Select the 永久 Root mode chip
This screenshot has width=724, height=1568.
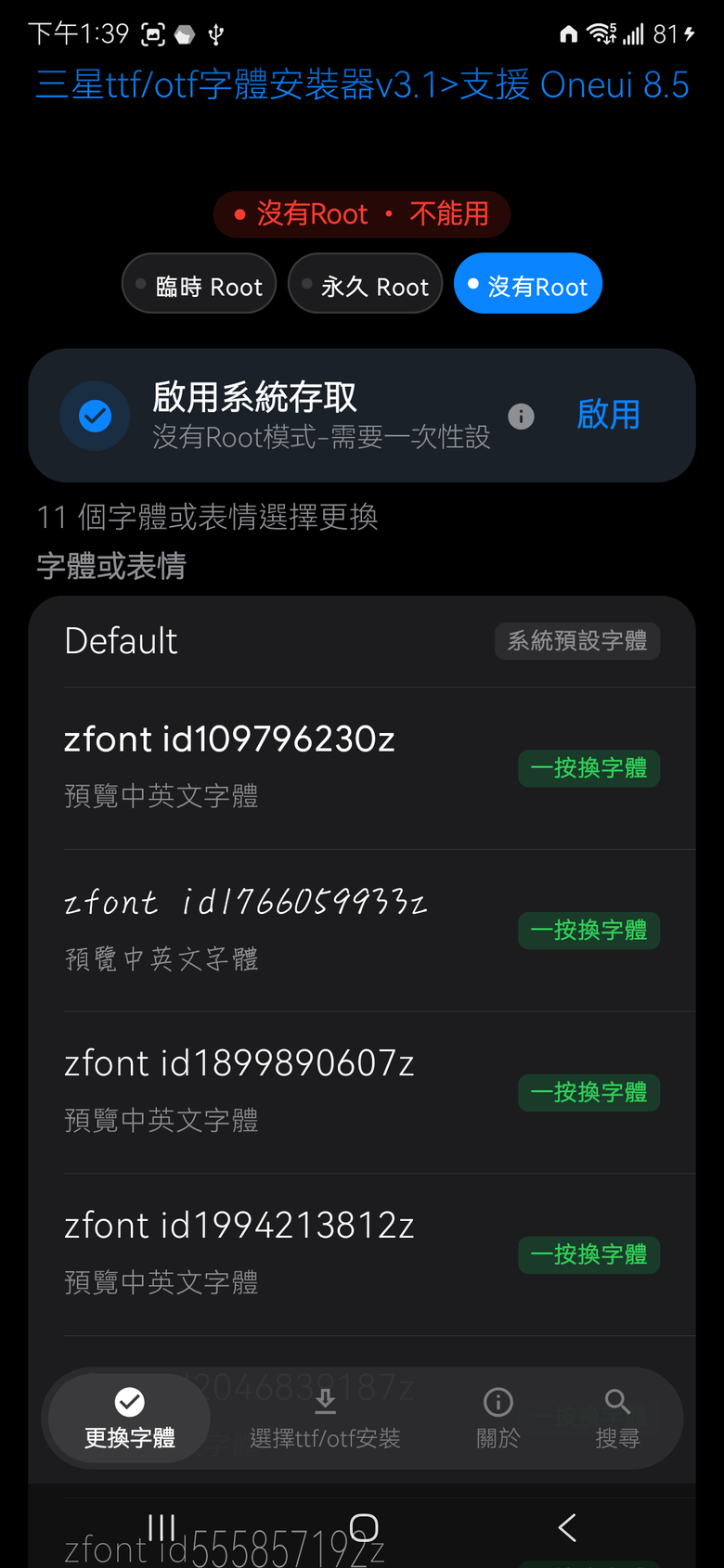point(365,284)
